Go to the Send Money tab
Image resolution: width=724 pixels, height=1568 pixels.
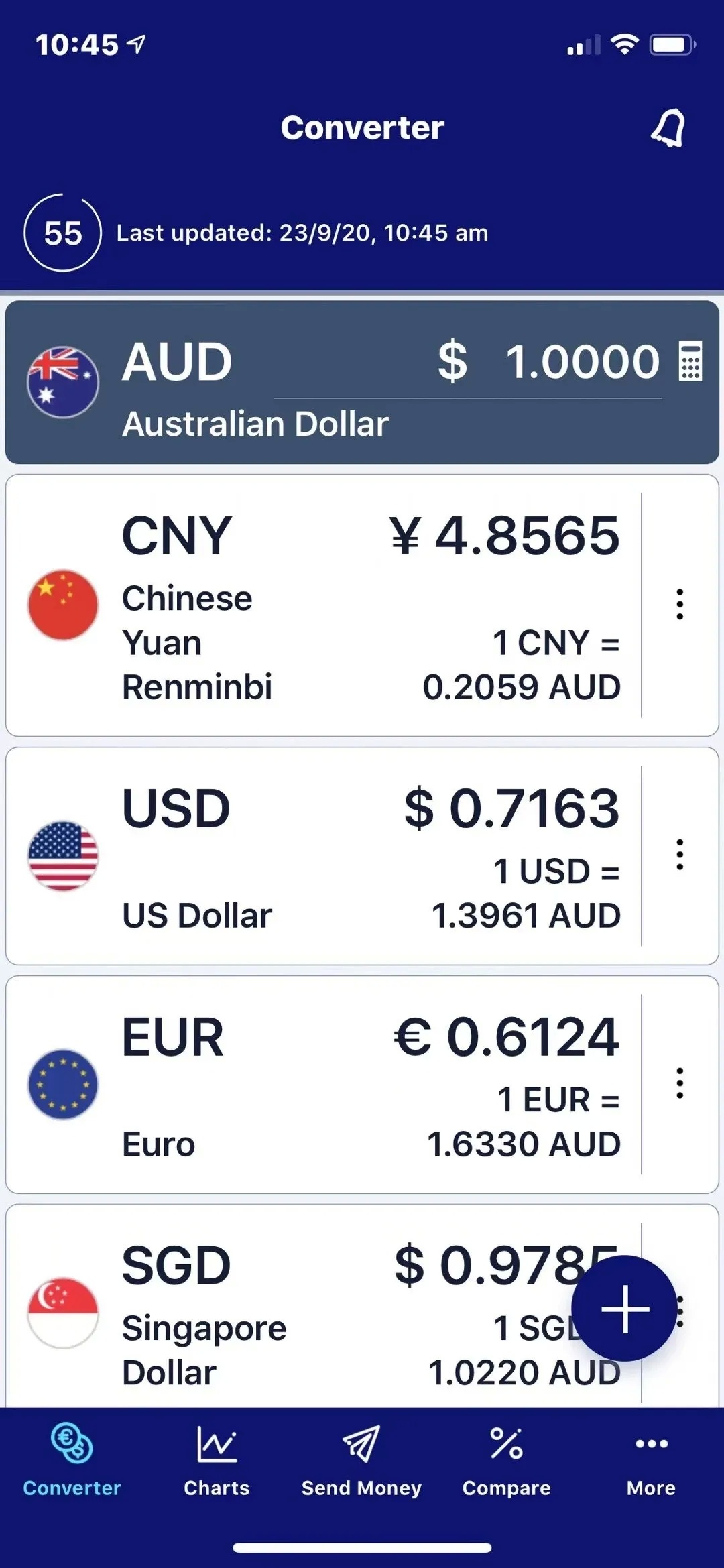coord(361,1461)
